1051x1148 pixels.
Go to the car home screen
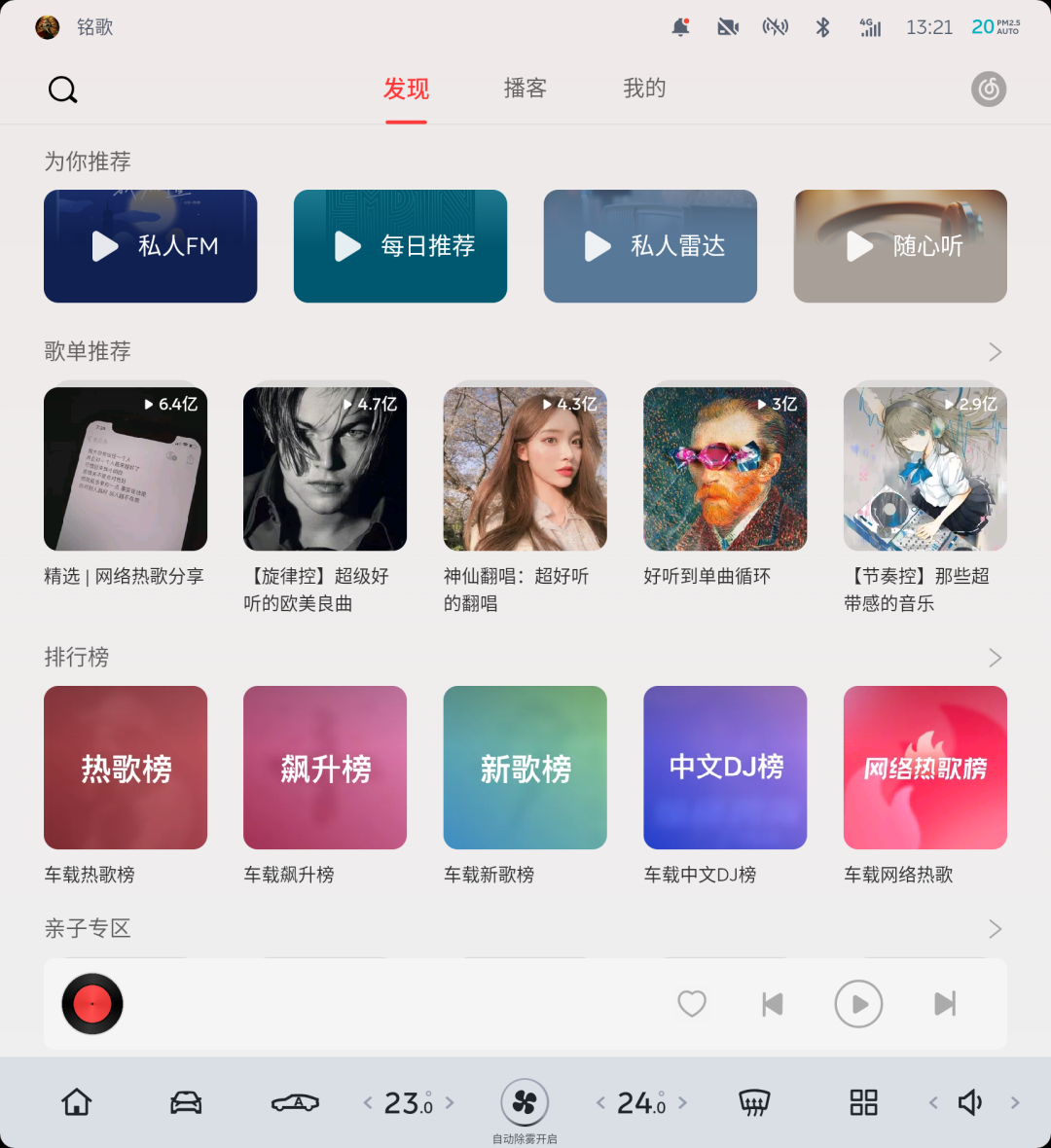[x=77, y=1102]
